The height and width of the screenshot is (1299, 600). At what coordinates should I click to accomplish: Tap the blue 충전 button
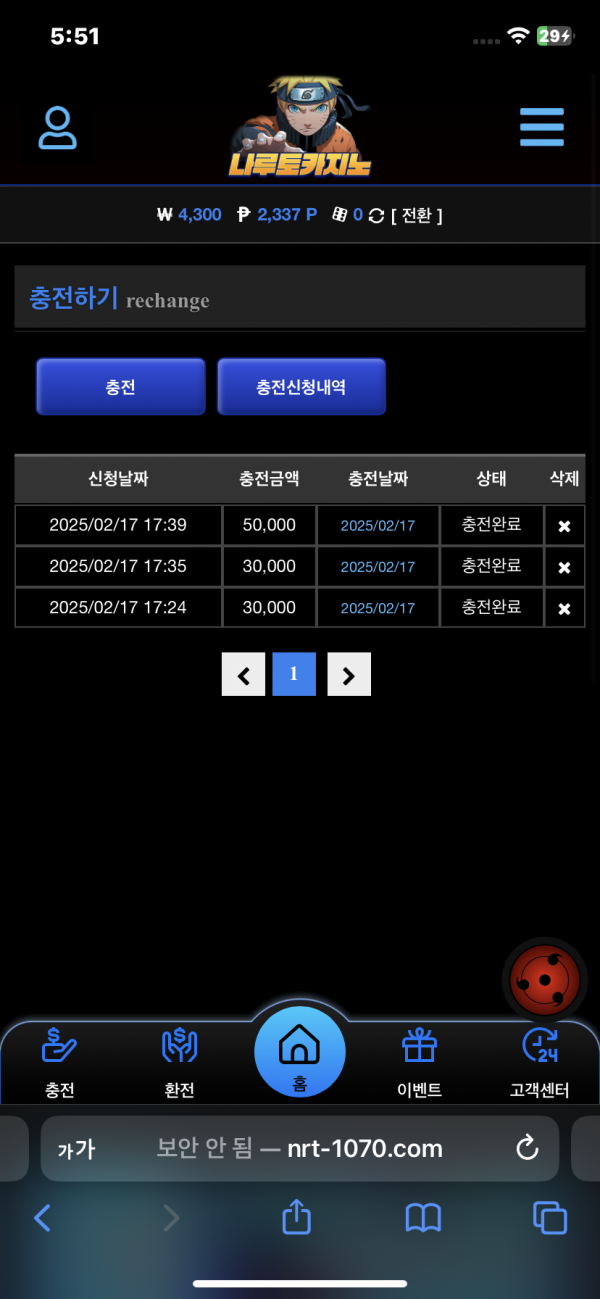pyautogui.click(x=120, y=387)
